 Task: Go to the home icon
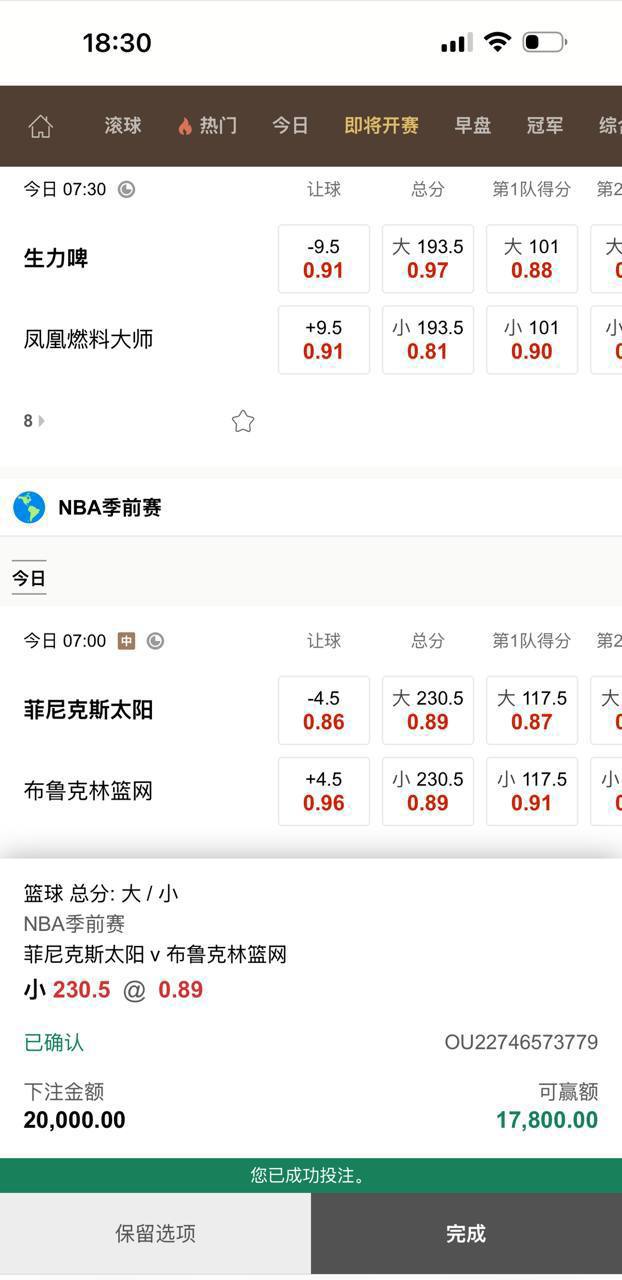click(x=40, y=126)
